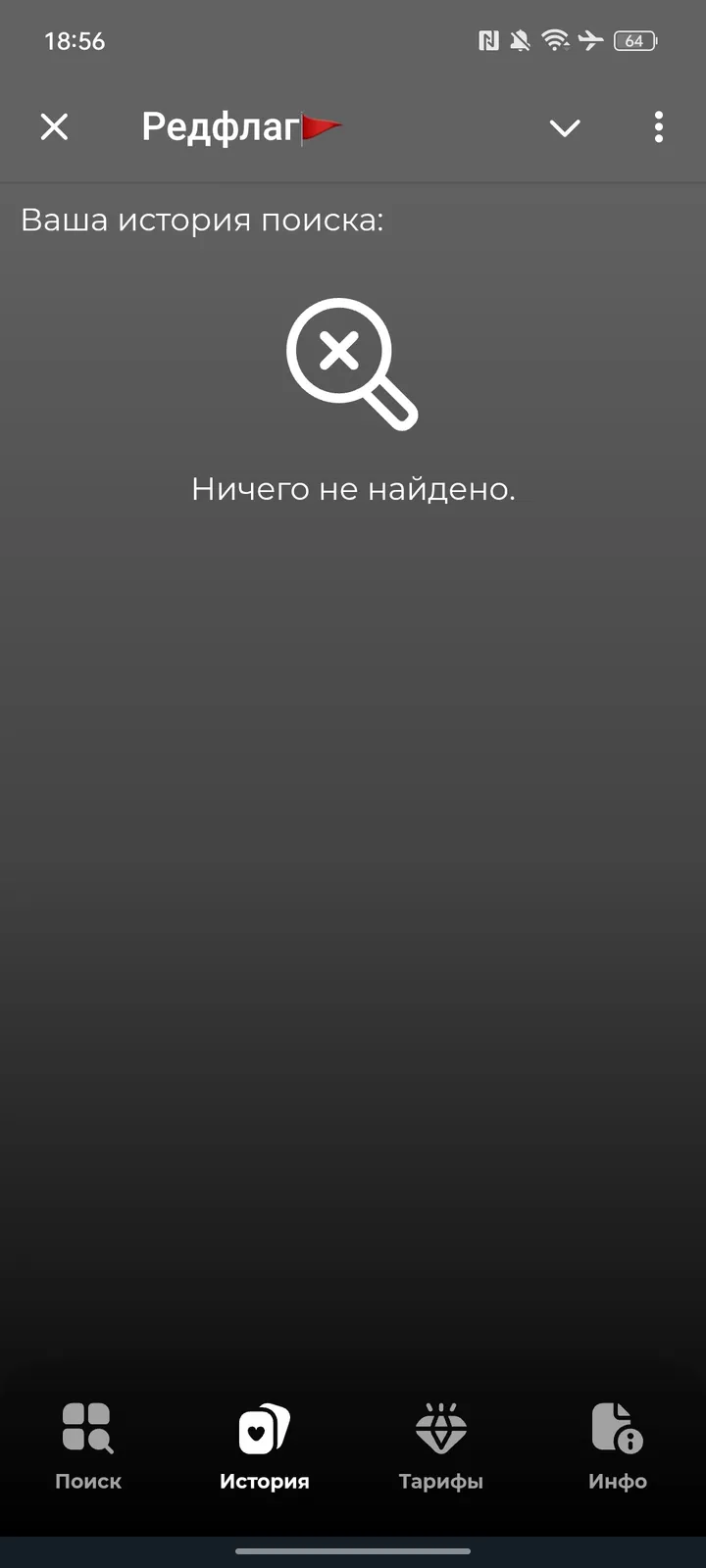This screenshot has width=706, height=1568.
Task: Tap the clock showing 18:56
Action: pyautogui.click(x=74, y=41)
